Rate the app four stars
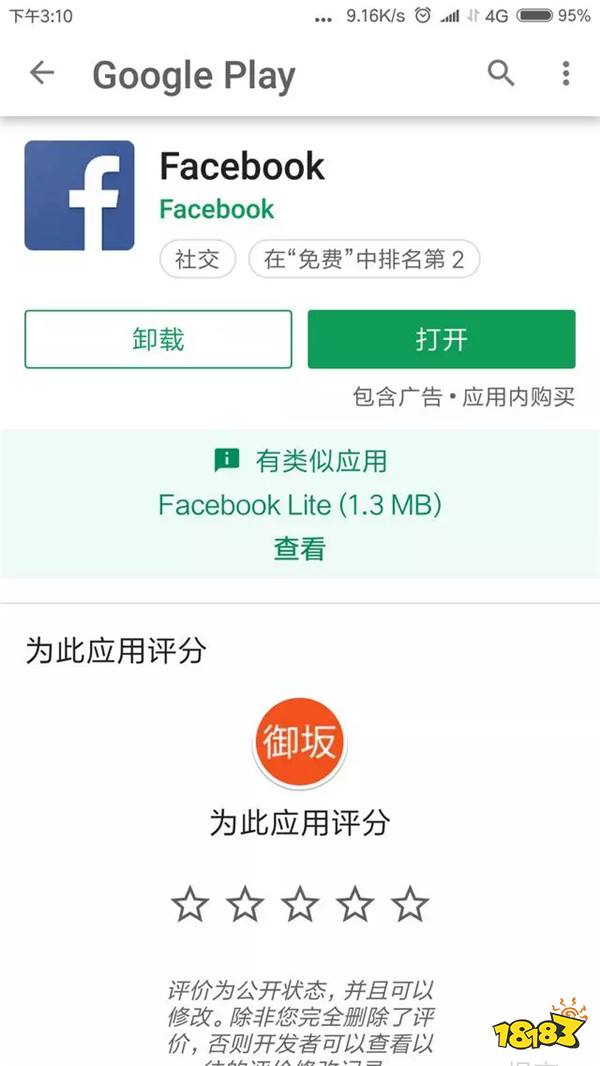Image resolution: width=600 pixels, height=1066 pixels. point(355,905)
